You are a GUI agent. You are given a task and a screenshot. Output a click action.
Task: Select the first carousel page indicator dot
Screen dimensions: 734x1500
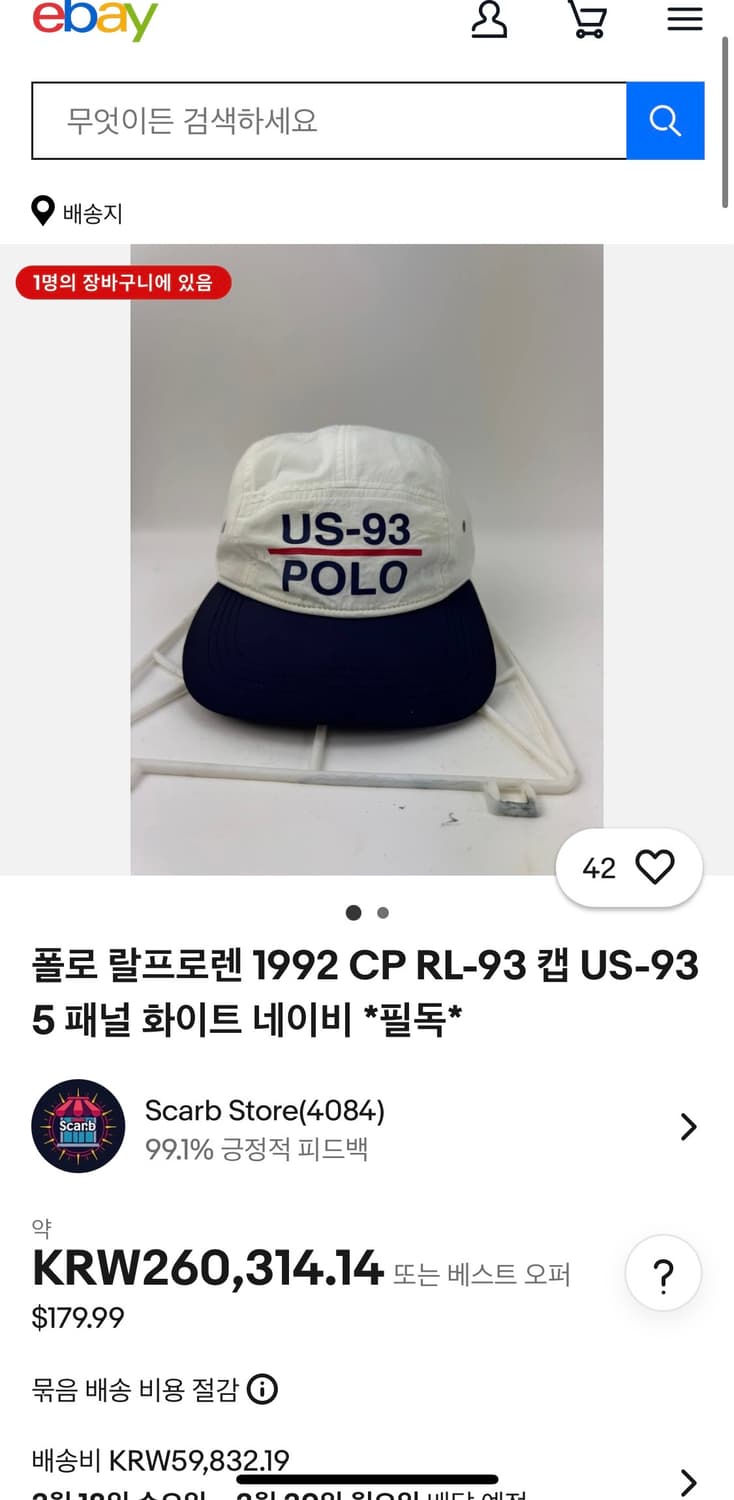[353, 913]
